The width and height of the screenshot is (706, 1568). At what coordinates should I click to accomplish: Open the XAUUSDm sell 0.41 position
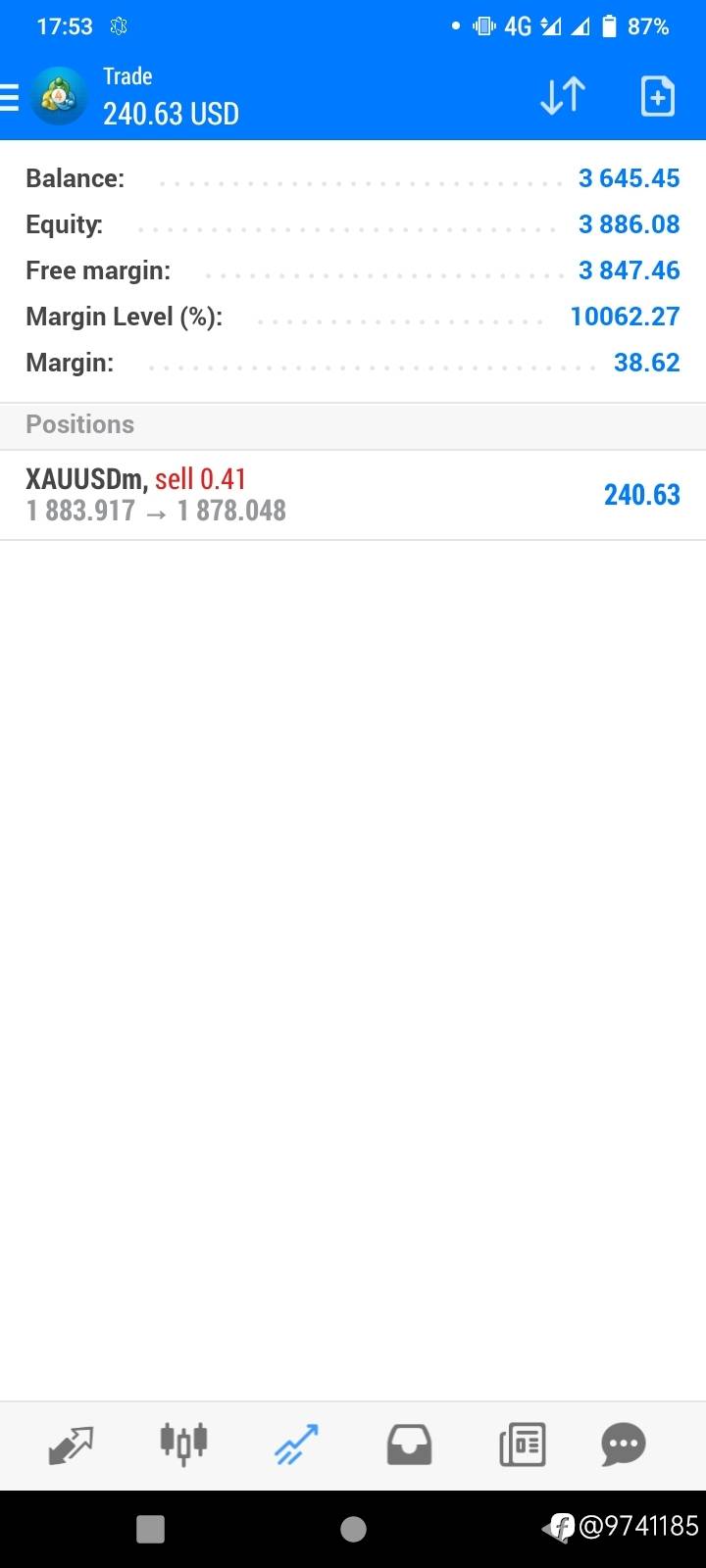353,495
